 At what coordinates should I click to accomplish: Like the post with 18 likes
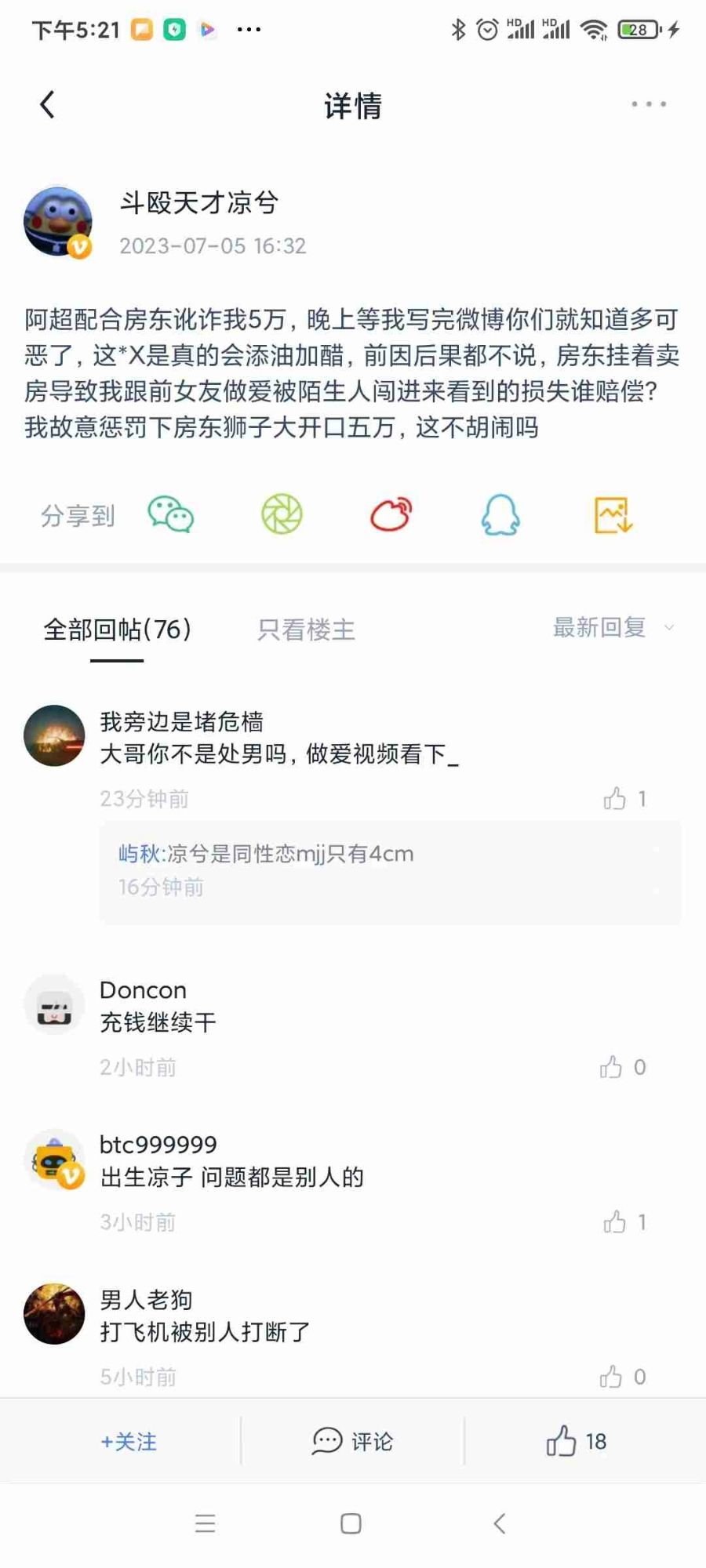tap(577, 1441)
